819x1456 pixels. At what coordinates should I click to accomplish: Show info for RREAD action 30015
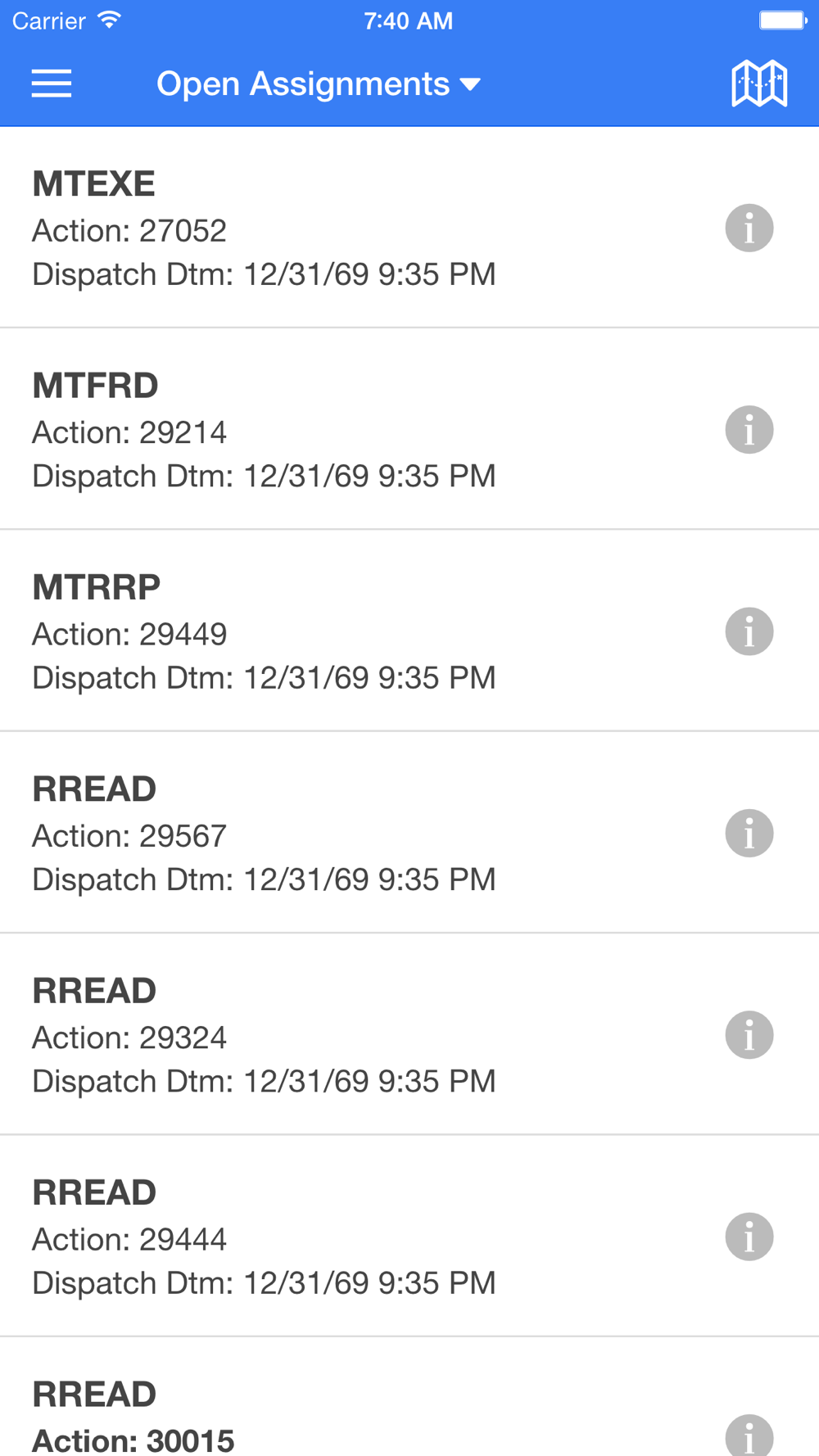[x=749, y=1435]
